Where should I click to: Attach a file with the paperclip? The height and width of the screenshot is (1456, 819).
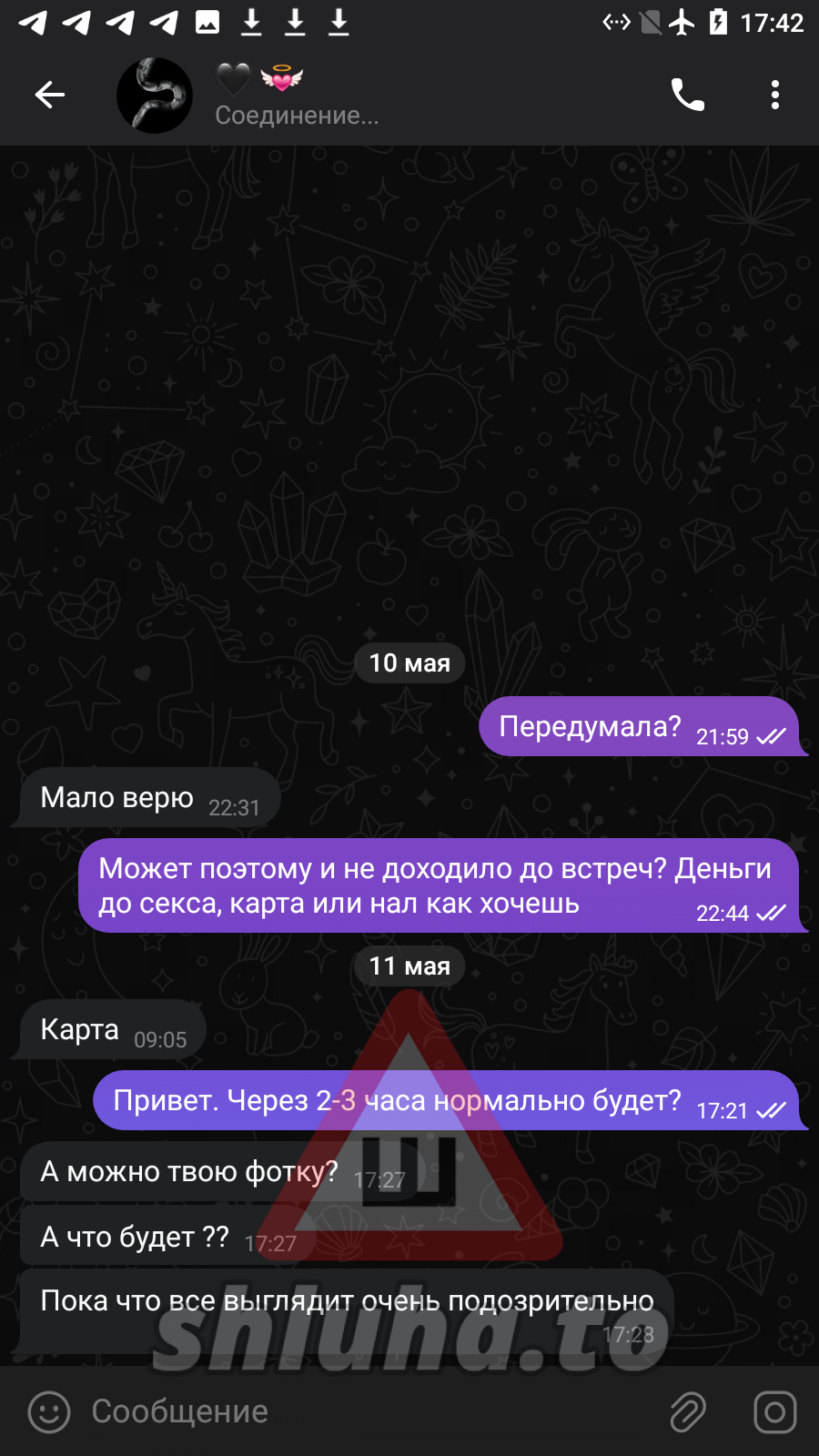click(688, 1412)
